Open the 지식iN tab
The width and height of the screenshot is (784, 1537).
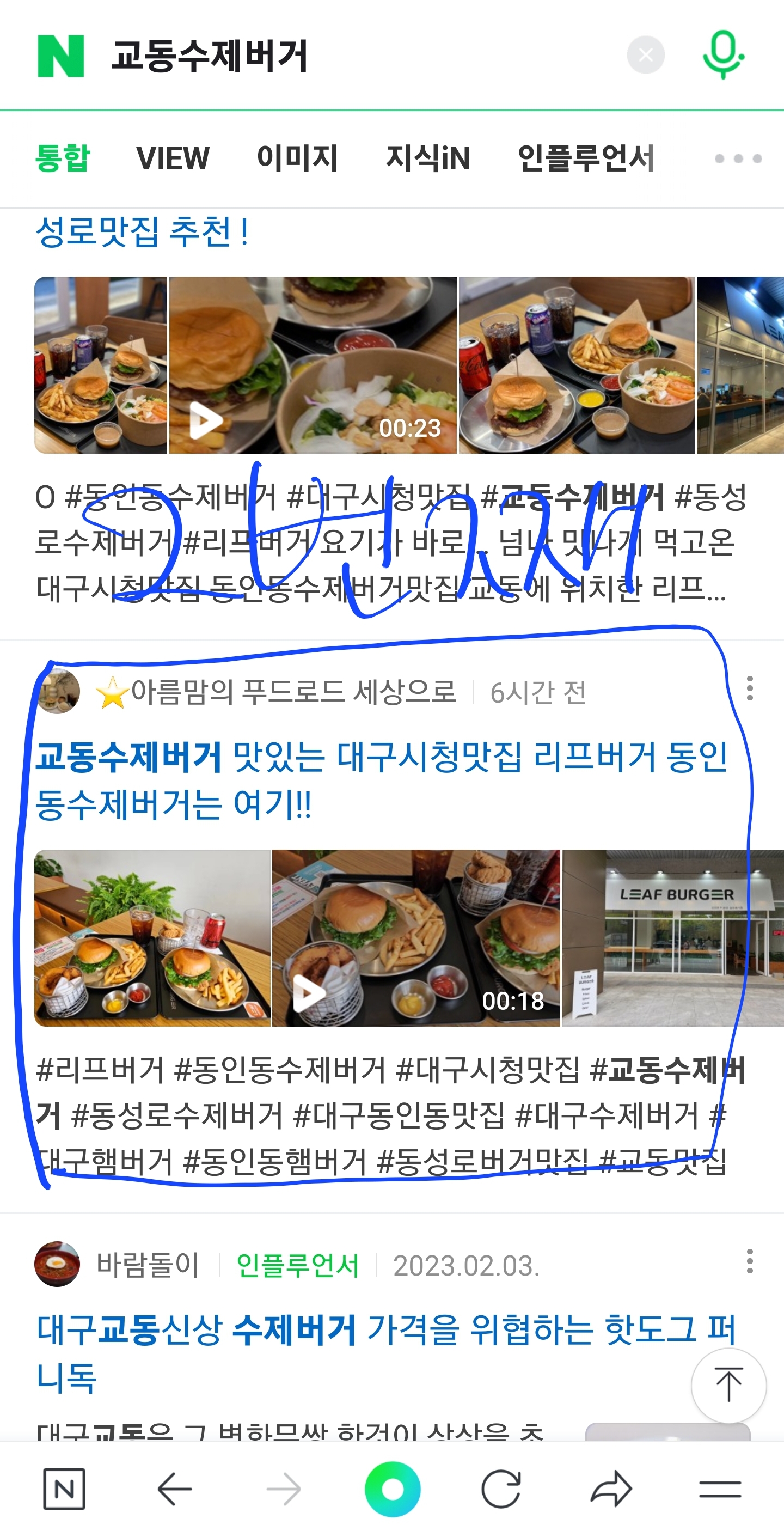[428, 158]
